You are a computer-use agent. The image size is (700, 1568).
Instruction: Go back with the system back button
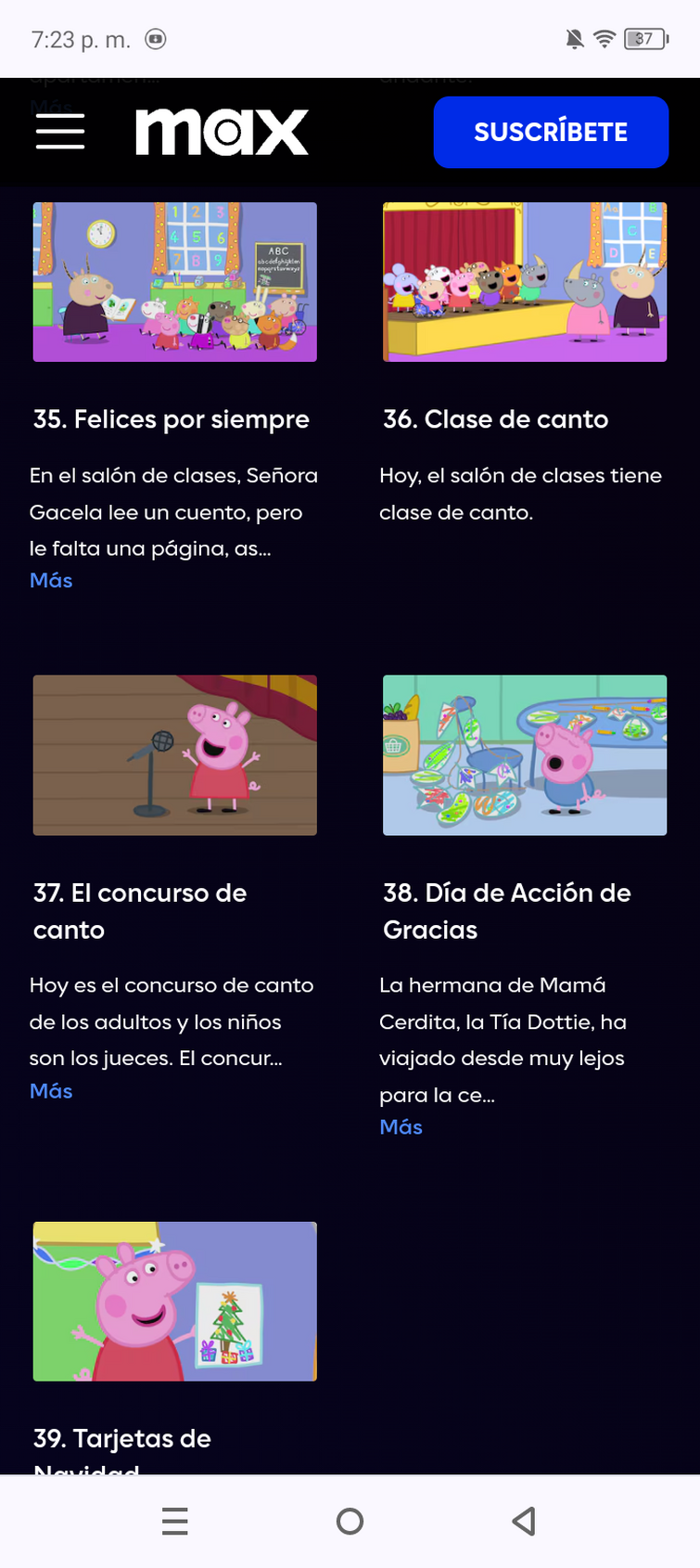[x=524, y=1522]
